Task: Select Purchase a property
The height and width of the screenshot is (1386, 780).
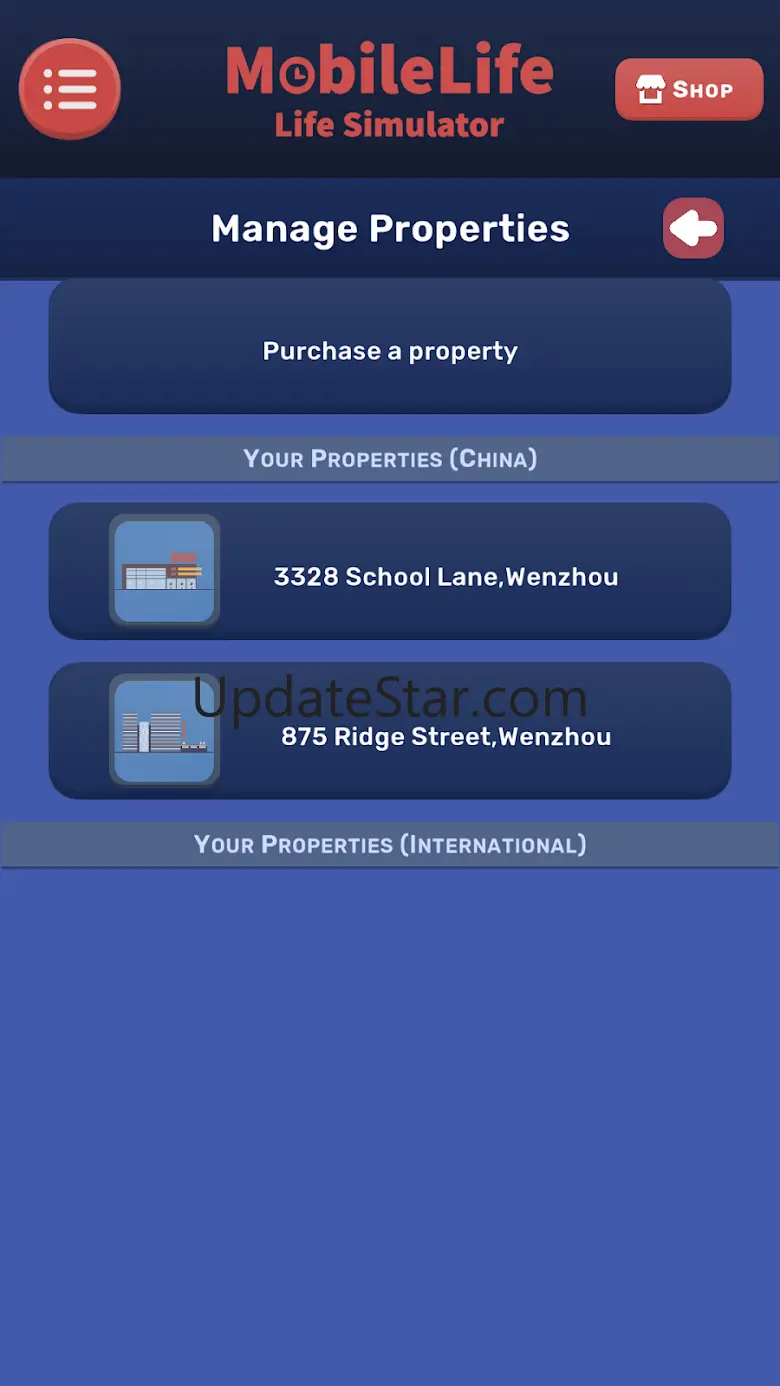Action: coord(390,346)
